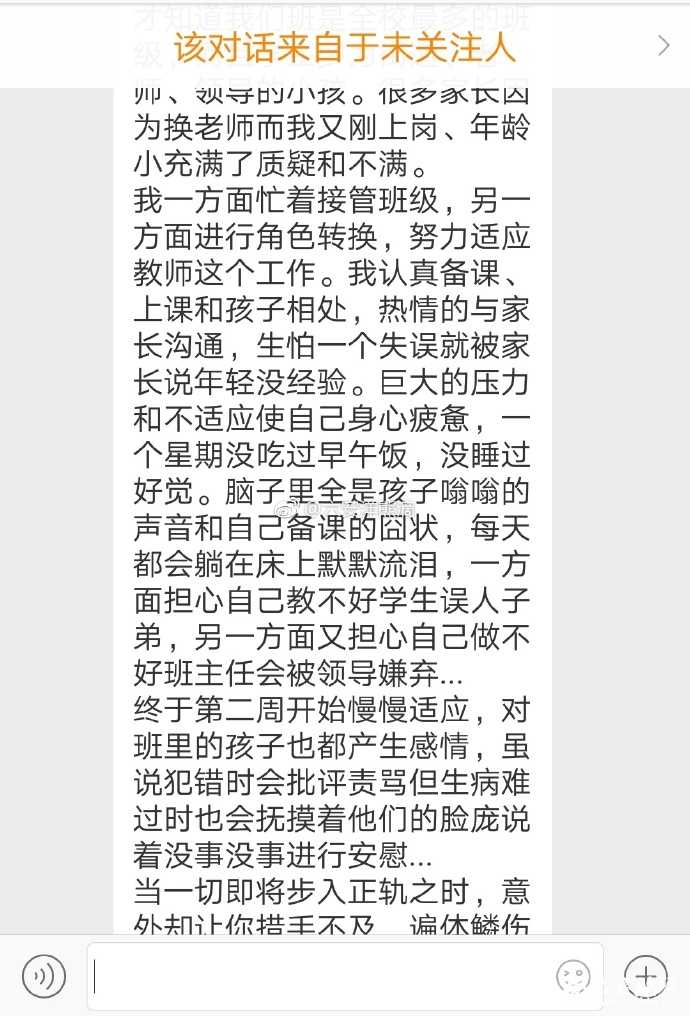Image resolution: width=690 pixels, height=1016 pixels.
Task: Switch to voice message input
Action: pos(44,976)
